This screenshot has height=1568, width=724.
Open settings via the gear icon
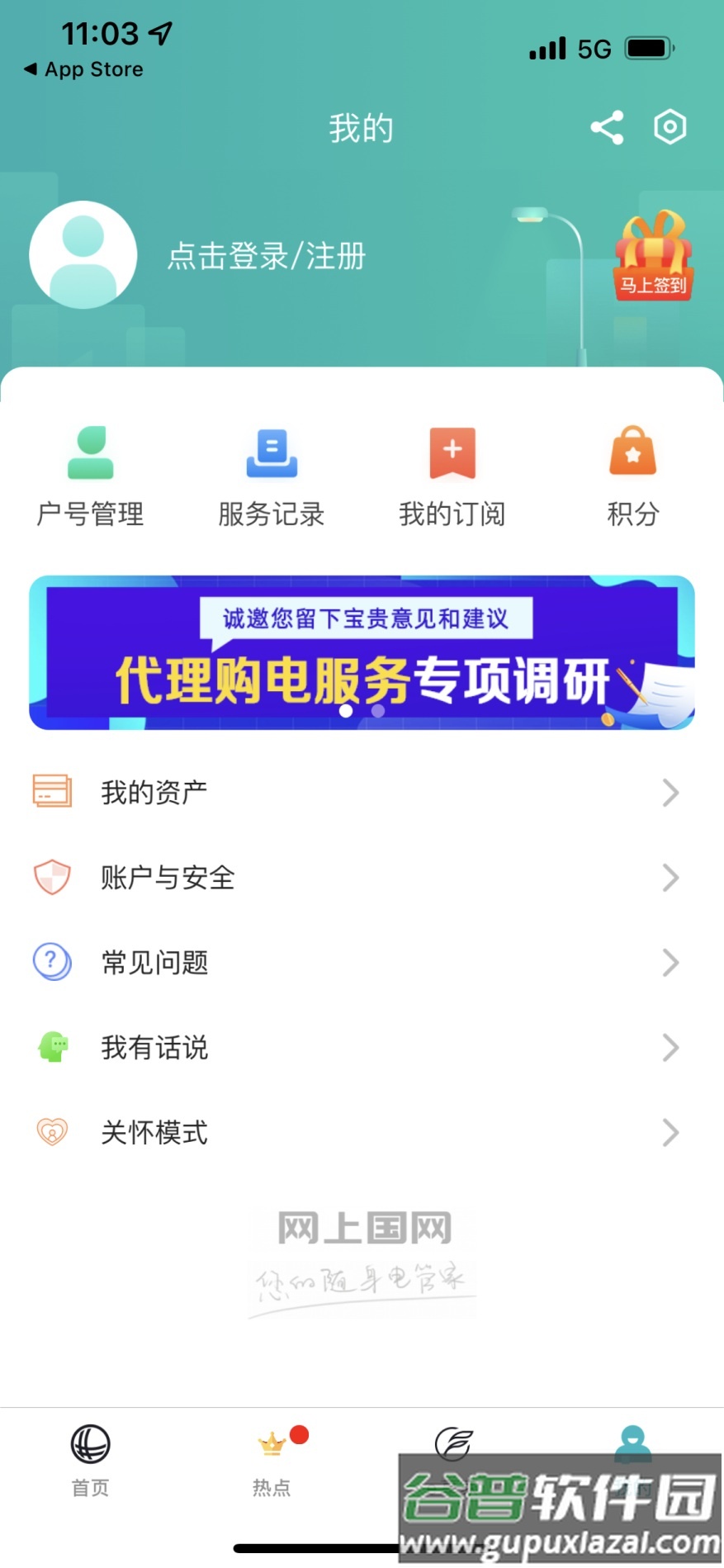(670, 126)
